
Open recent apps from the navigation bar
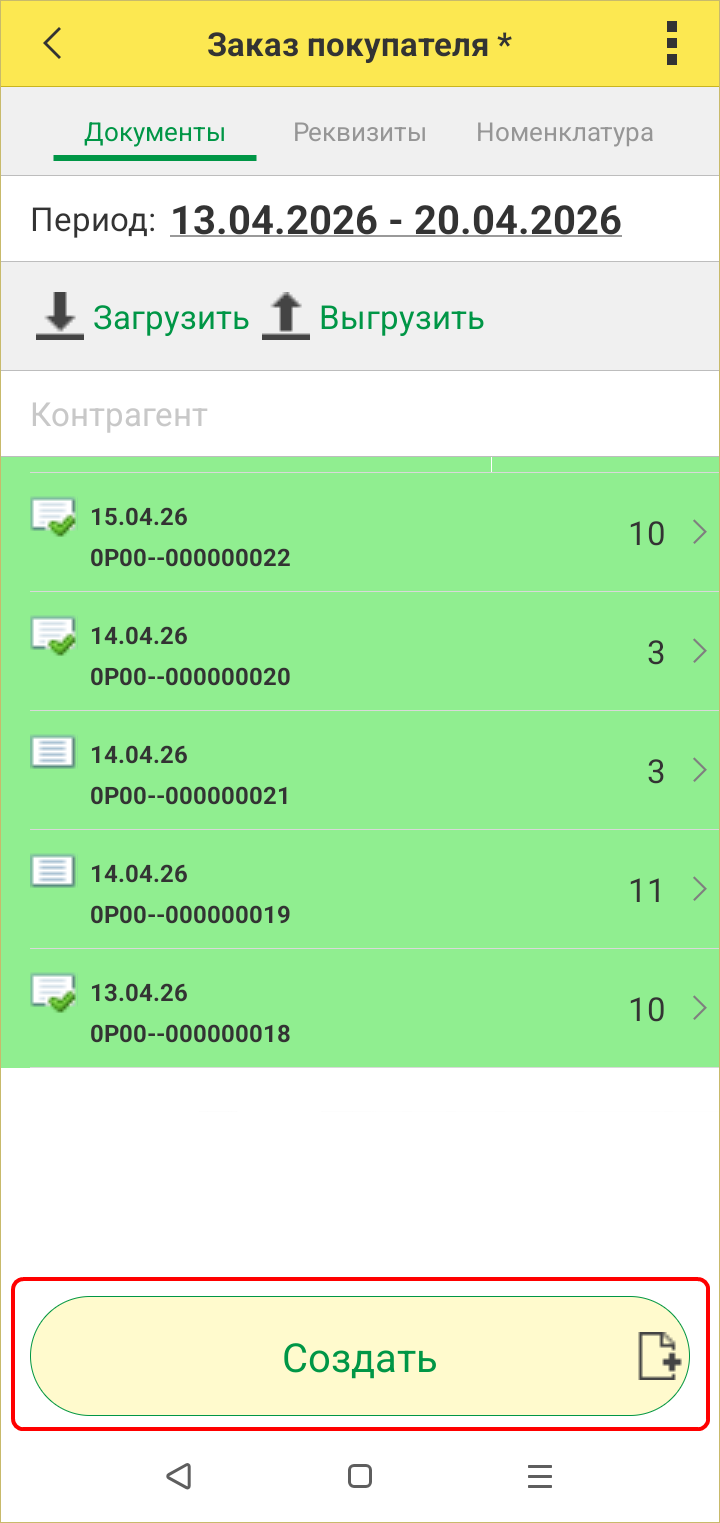[540, 1476]
